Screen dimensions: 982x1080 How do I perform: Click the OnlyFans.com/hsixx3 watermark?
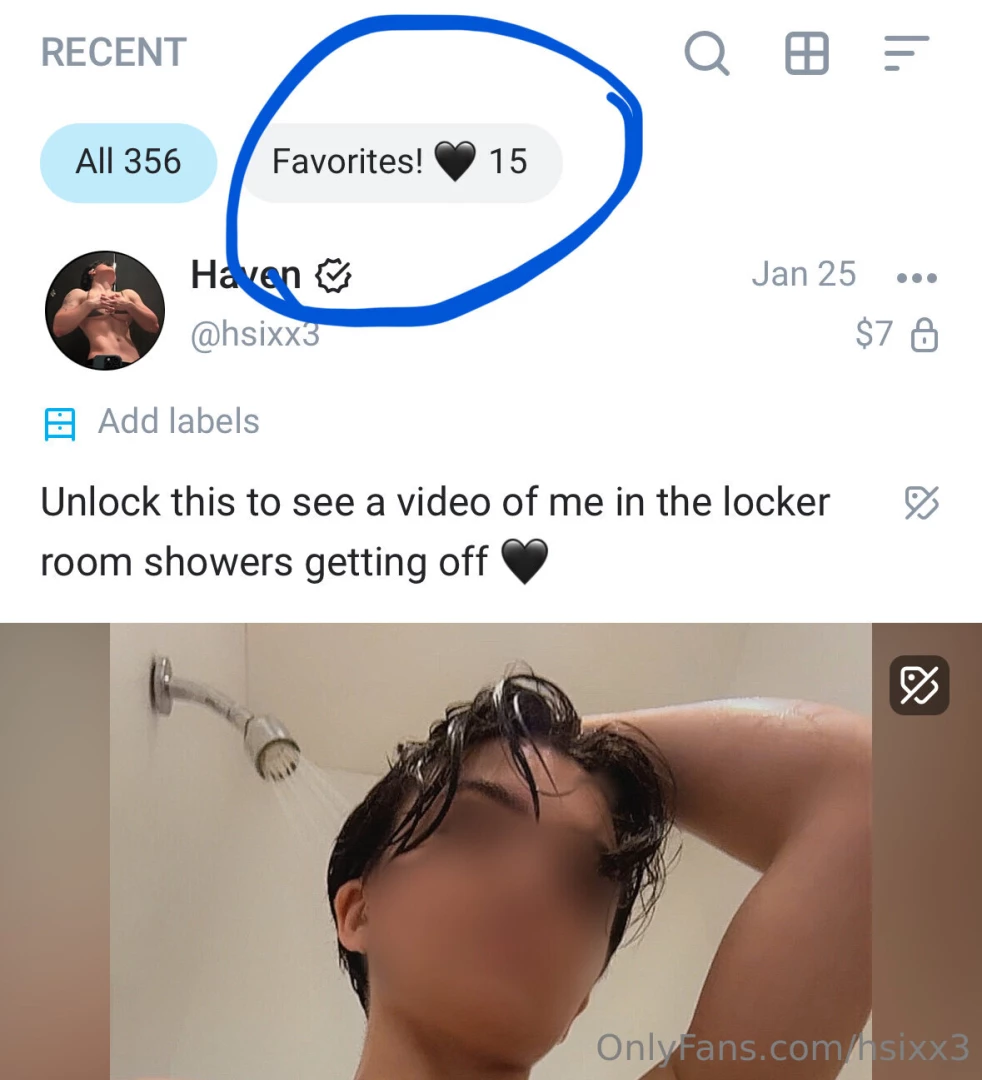pyautogui.click(x=783, y=1048)
